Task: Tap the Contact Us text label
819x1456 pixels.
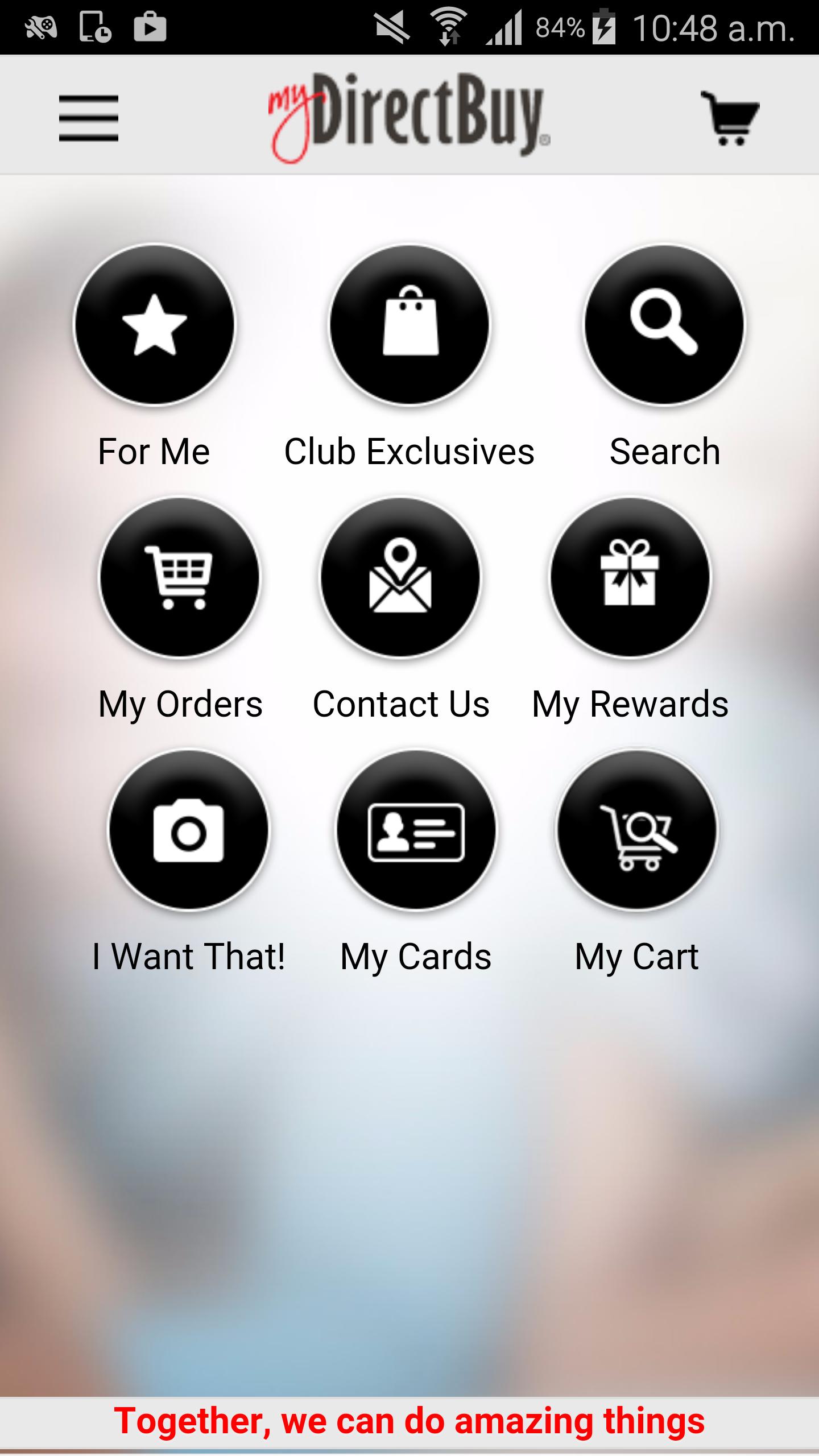Action: [x=401, y=705]
